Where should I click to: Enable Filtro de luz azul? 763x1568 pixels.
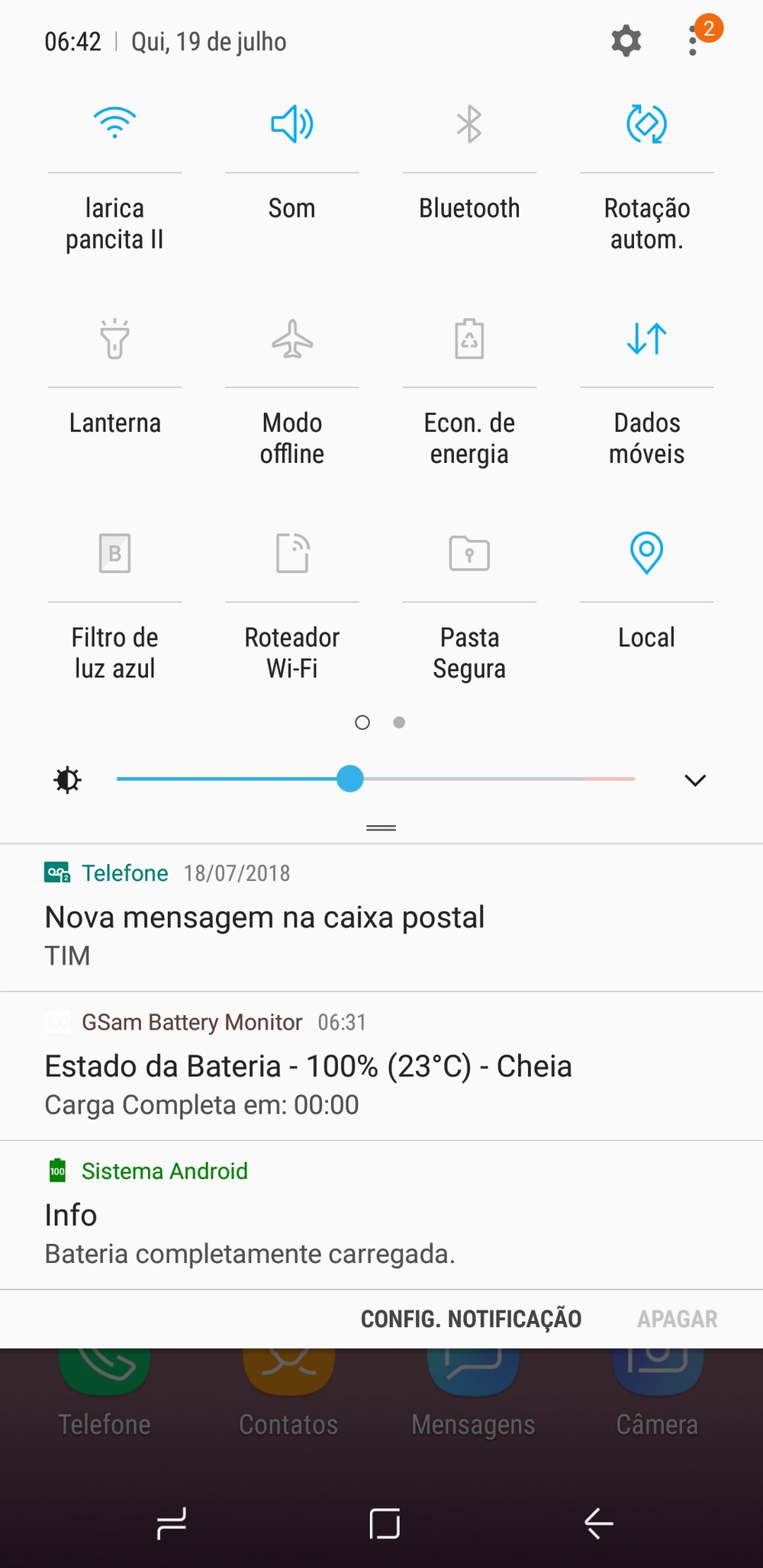point(114,553)
